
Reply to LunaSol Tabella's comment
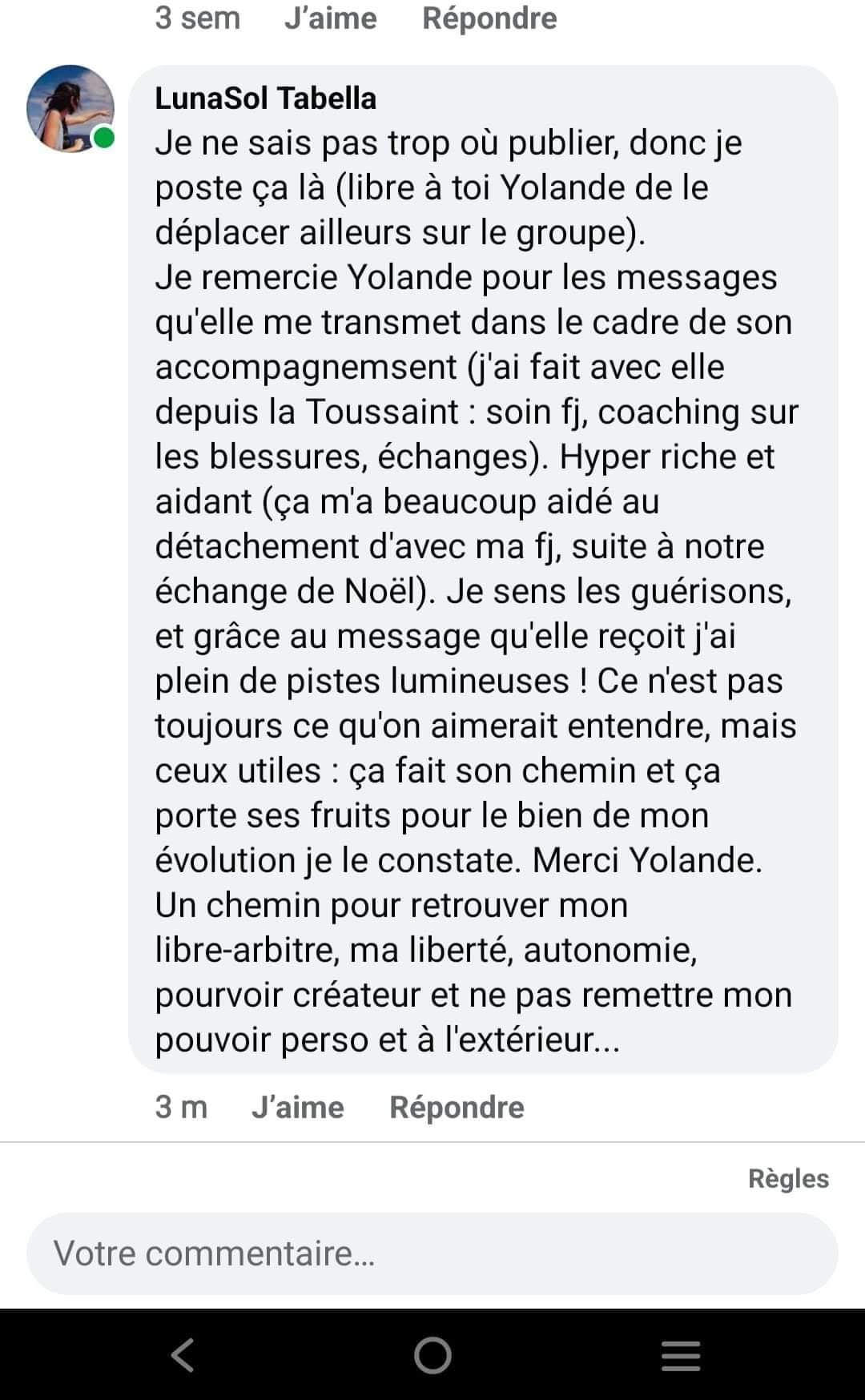[457, 1107]
